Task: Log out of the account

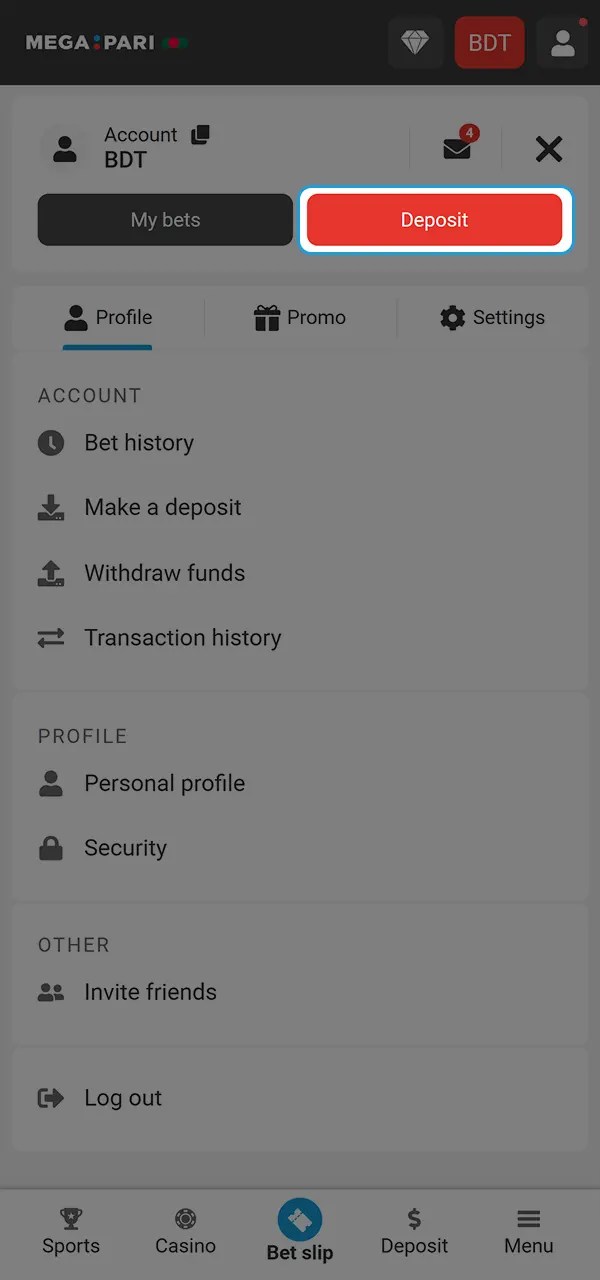Action: click(x=122, y=1098)
